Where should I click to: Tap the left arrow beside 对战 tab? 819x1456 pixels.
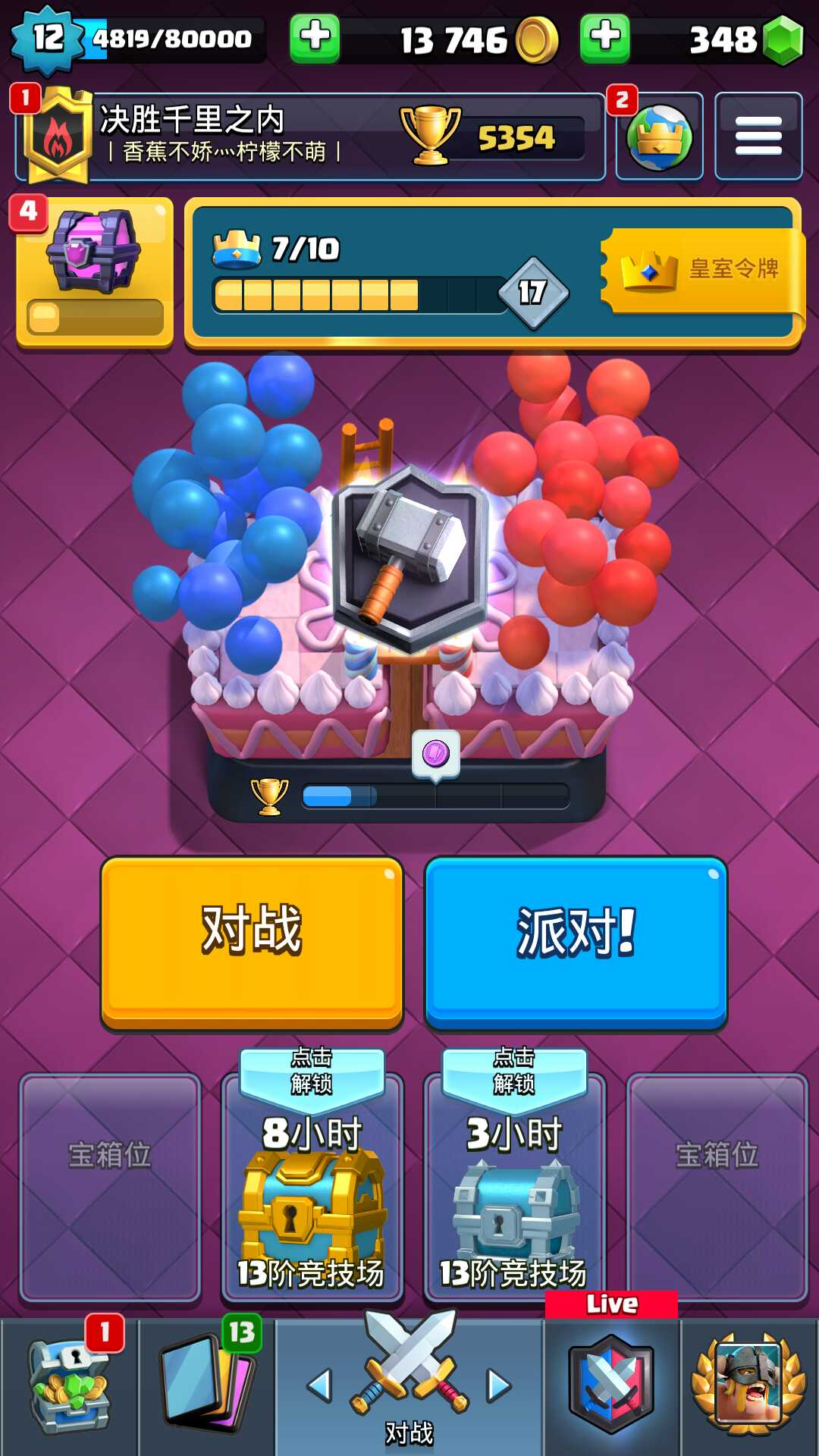click(x=319, y=1385)
